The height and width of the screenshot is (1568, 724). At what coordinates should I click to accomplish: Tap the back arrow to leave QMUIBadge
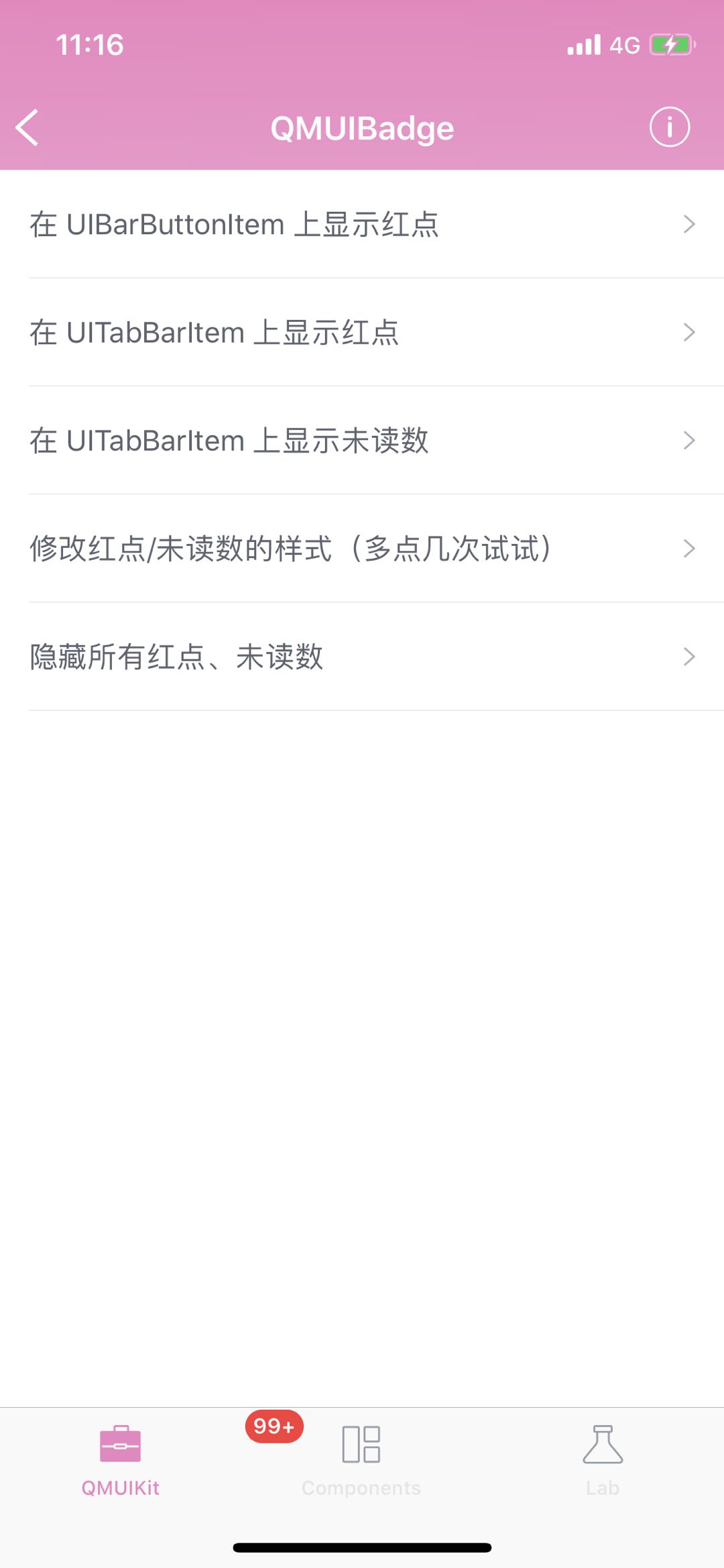coord(28,127)
